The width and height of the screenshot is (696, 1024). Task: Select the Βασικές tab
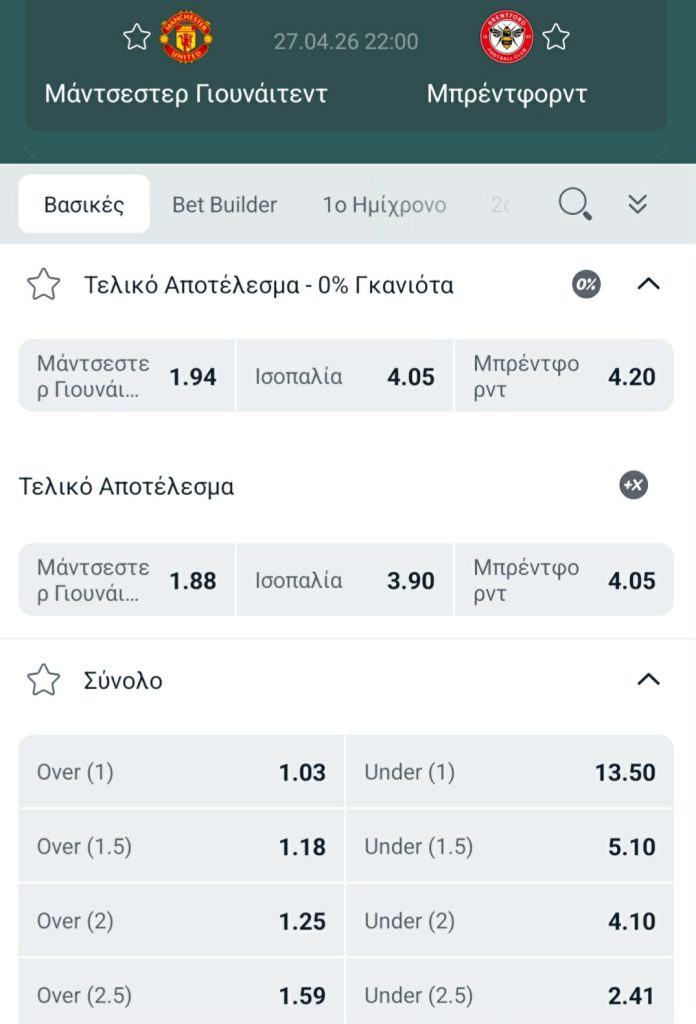coord(84,204)
